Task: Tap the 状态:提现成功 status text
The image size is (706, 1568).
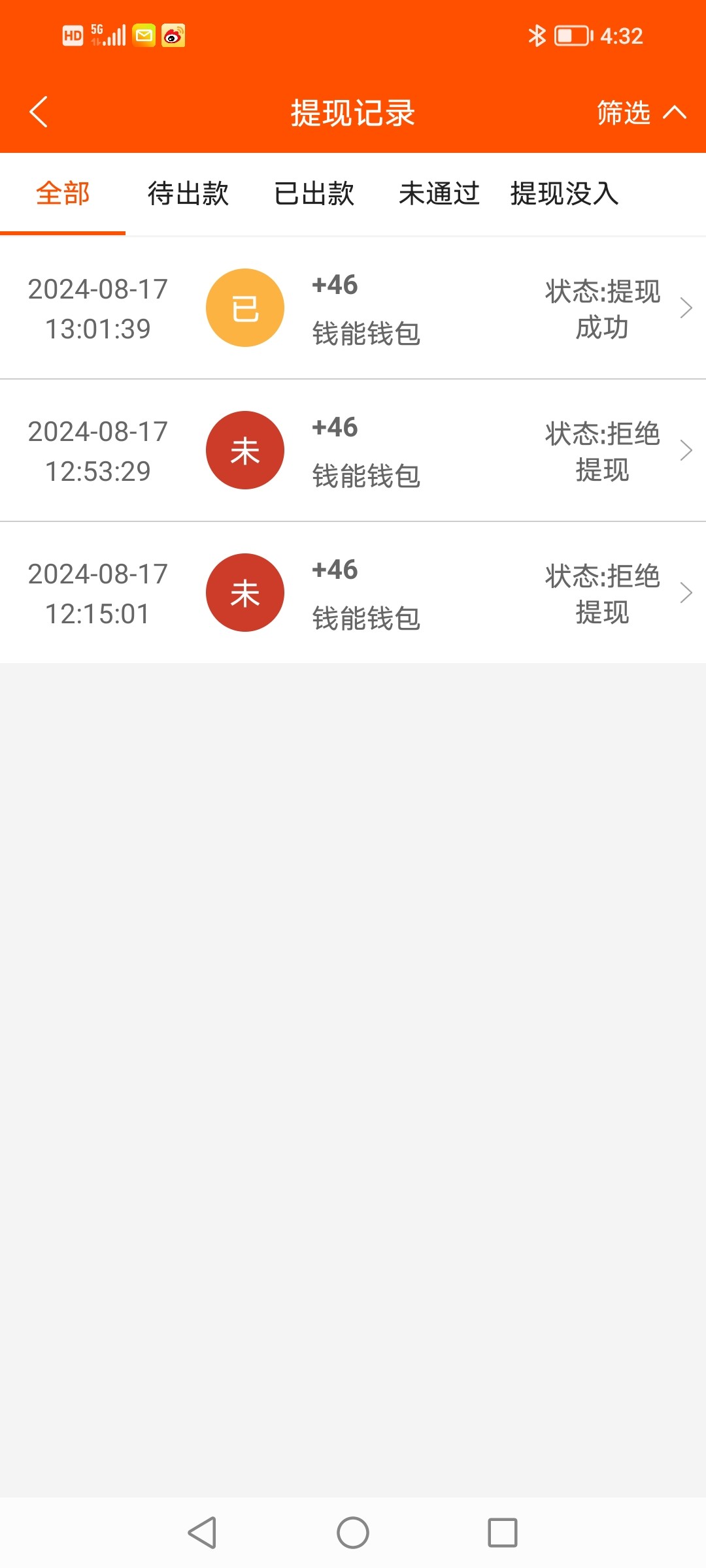Action: (601, 308)
